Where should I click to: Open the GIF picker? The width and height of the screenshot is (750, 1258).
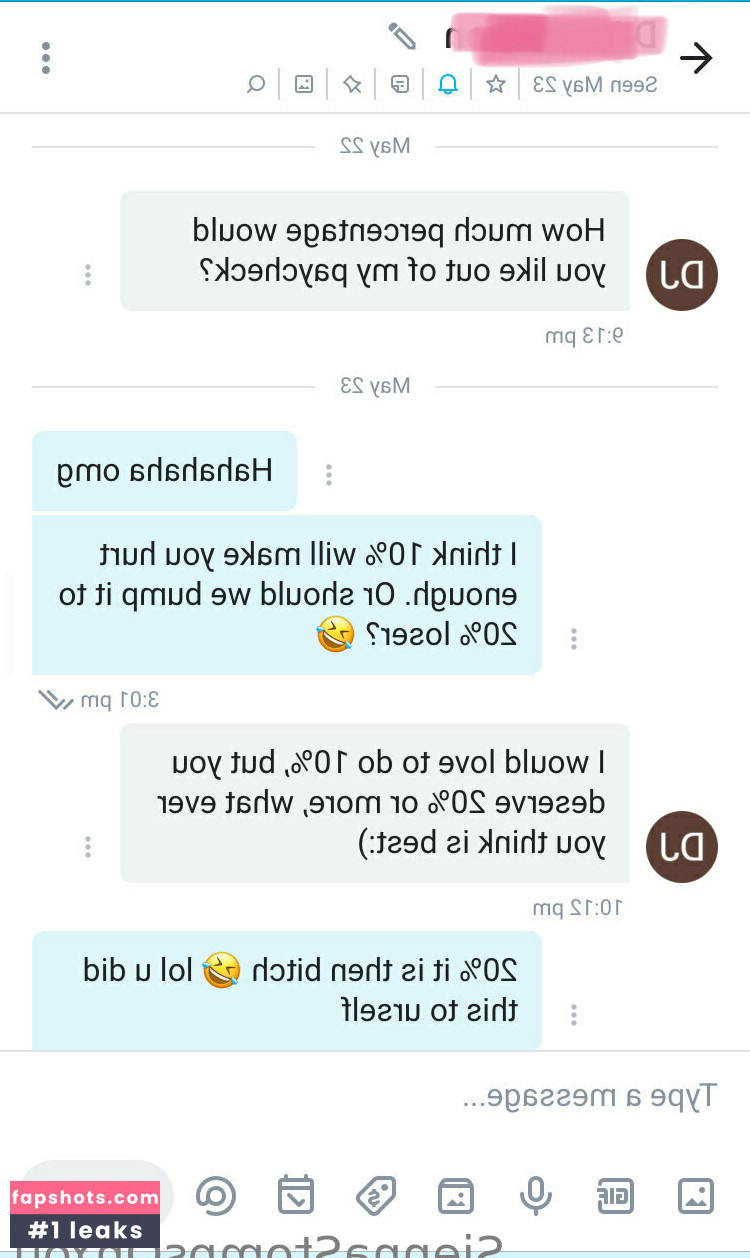615,1195
